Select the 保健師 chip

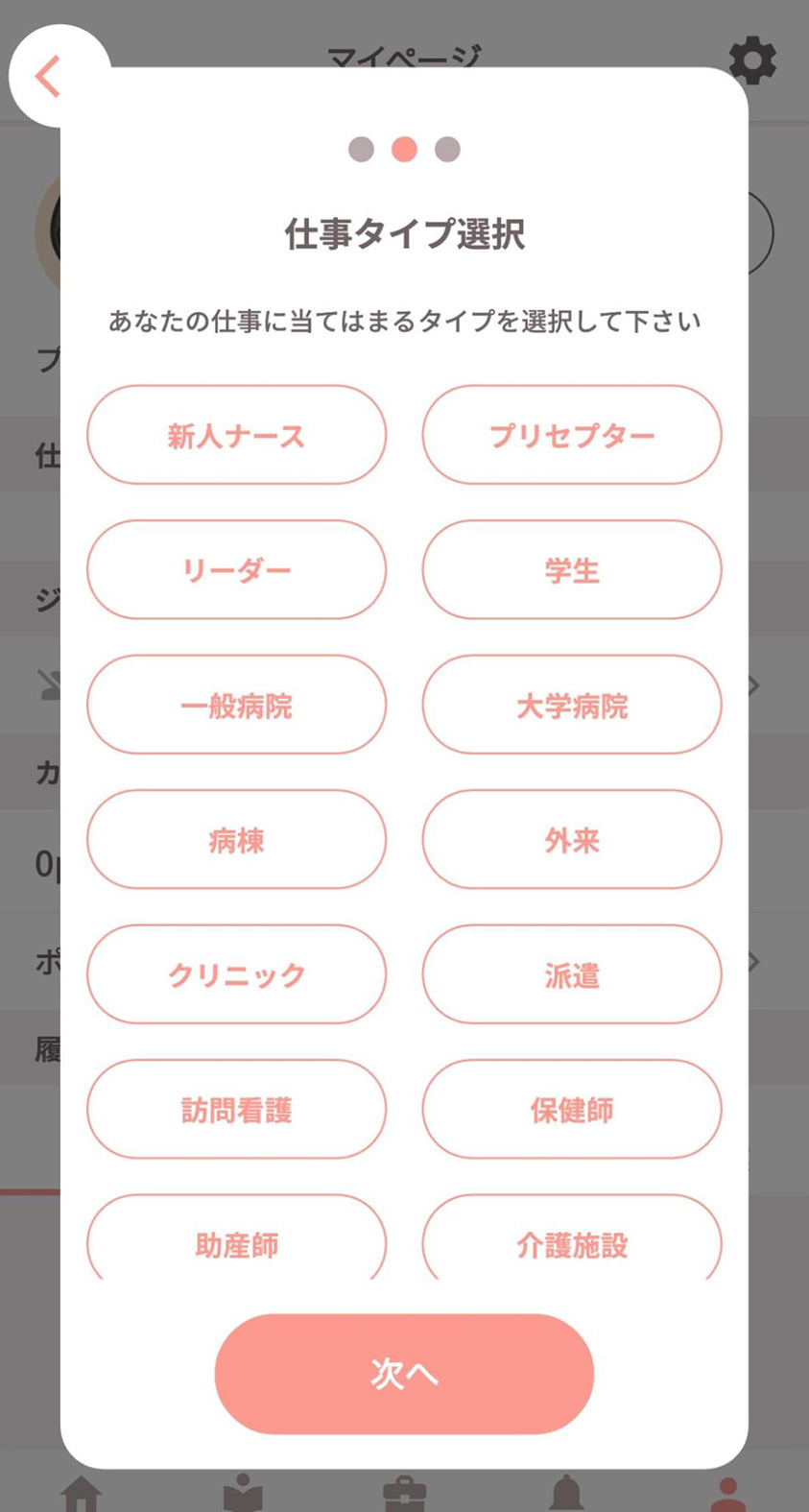(x=572, y=1109)
